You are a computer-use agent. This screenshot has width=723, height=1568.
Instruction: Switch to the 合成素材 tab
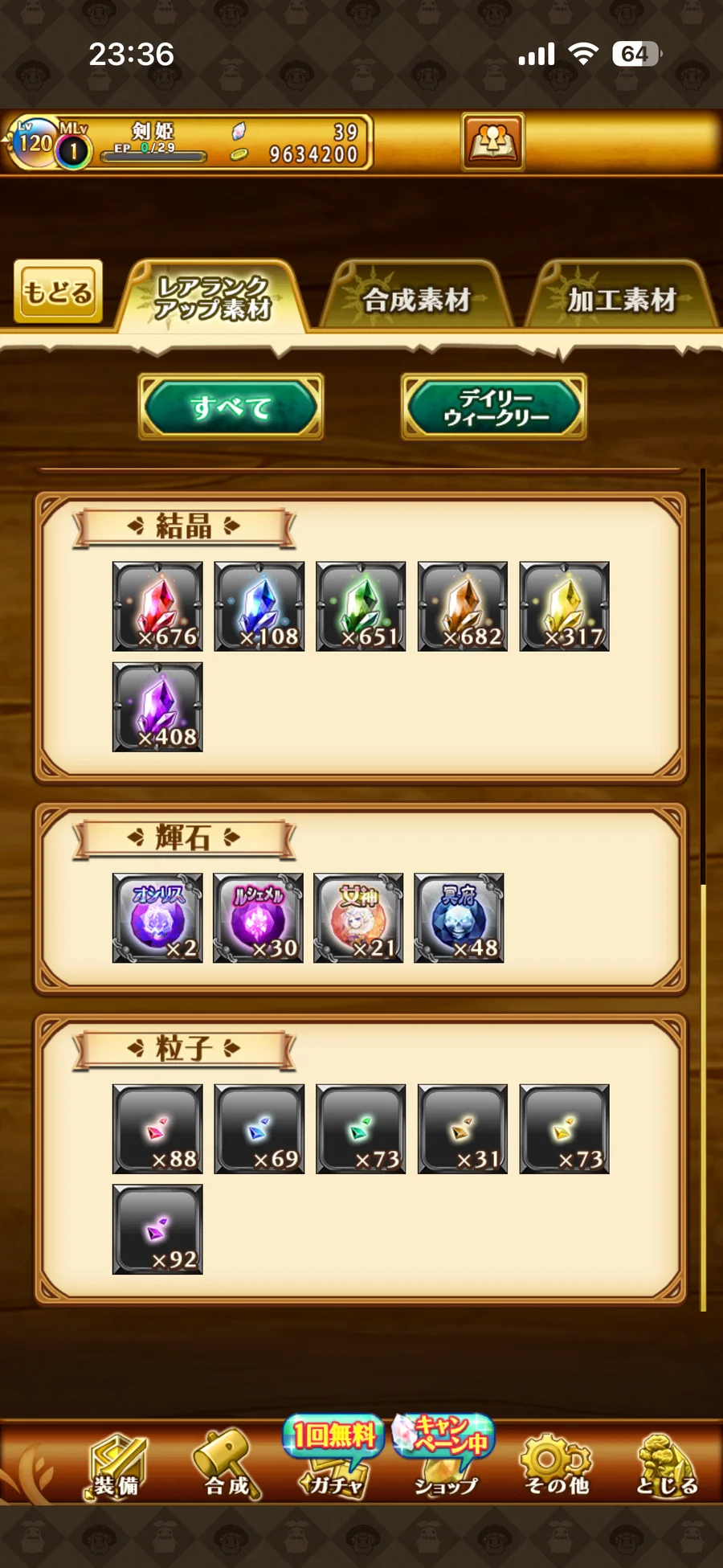(x=416, y=299)
